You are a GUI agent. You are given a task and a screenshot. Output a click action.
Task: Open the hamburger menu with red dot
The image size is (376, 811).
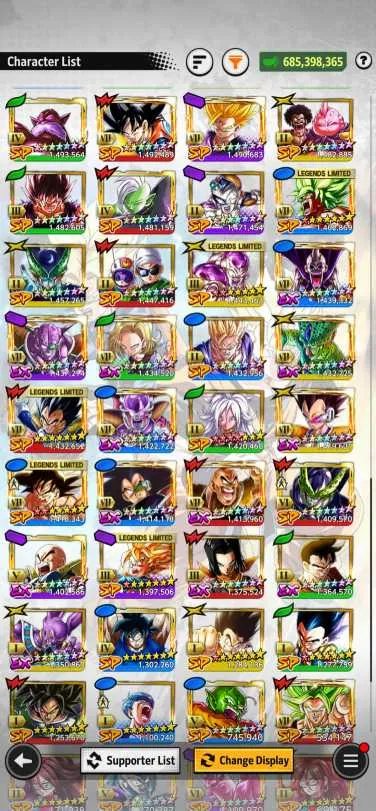[351, 760]
